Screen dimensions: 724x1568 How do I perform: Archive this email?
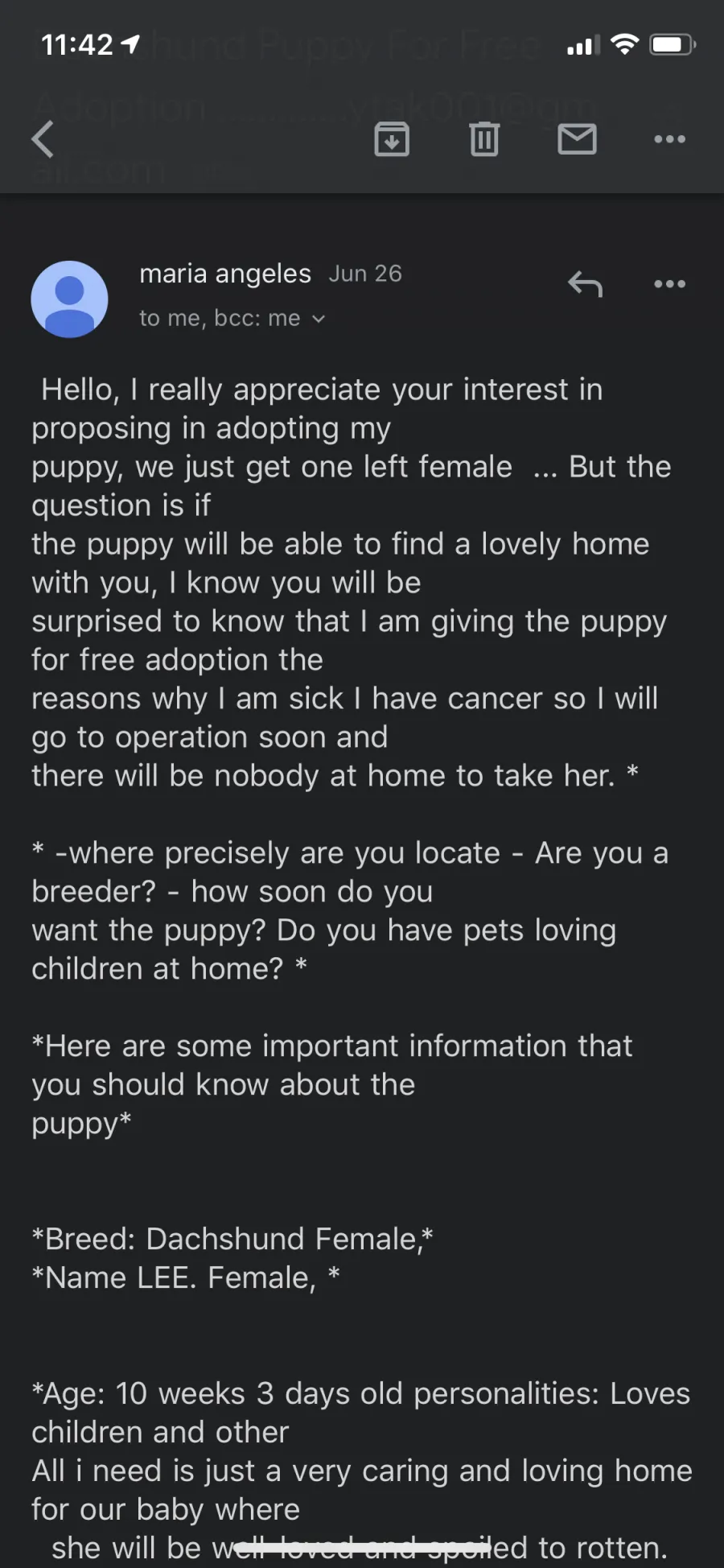coord(392,139)
